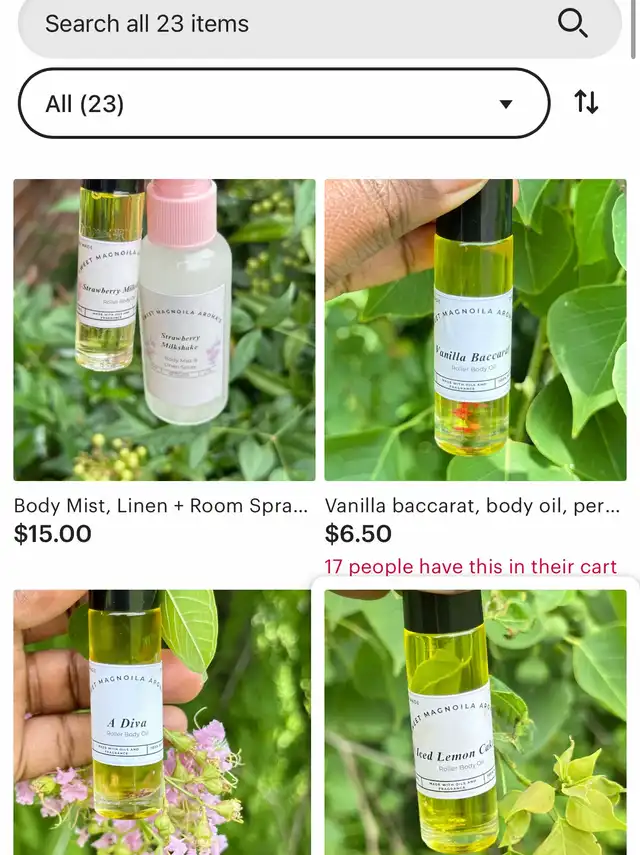Open the Vanilla baccarat body oil listing

[x=475, y=330]
